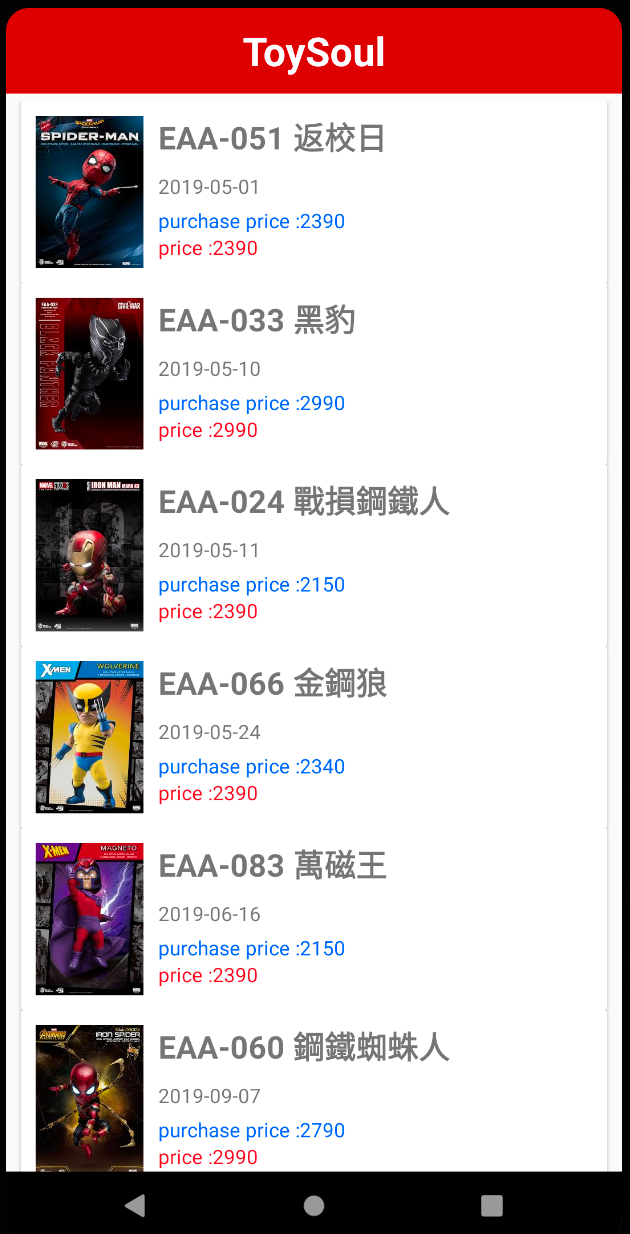Open the EAA-051 返校日 item
The width and height of the screenshot is (630, 1234).
(x=314, y=191)
